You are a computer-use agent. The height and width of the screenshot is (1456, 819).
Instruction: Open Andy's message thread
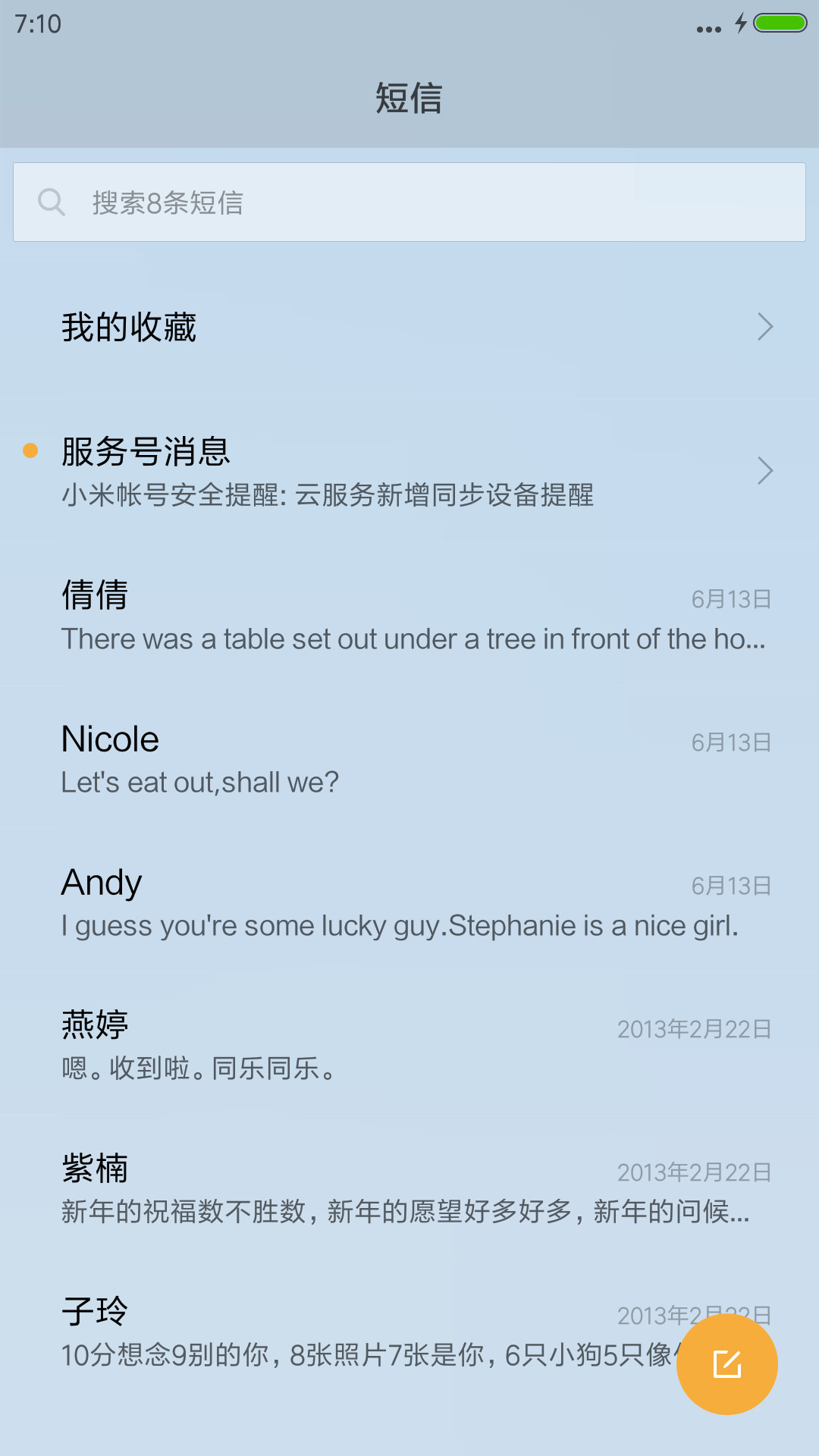(409, 902)
